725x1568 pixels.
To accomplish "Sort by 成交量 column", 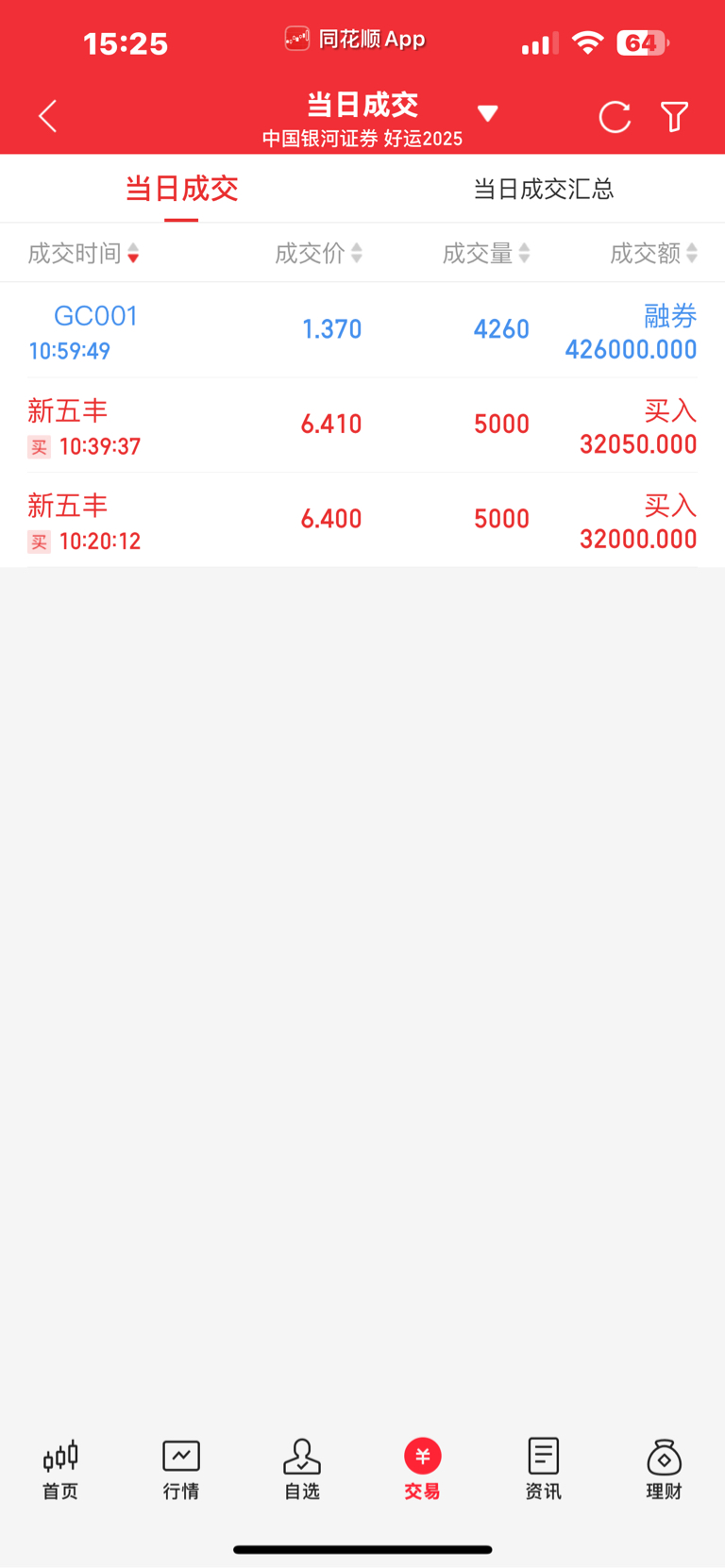I will pos(486,253).
